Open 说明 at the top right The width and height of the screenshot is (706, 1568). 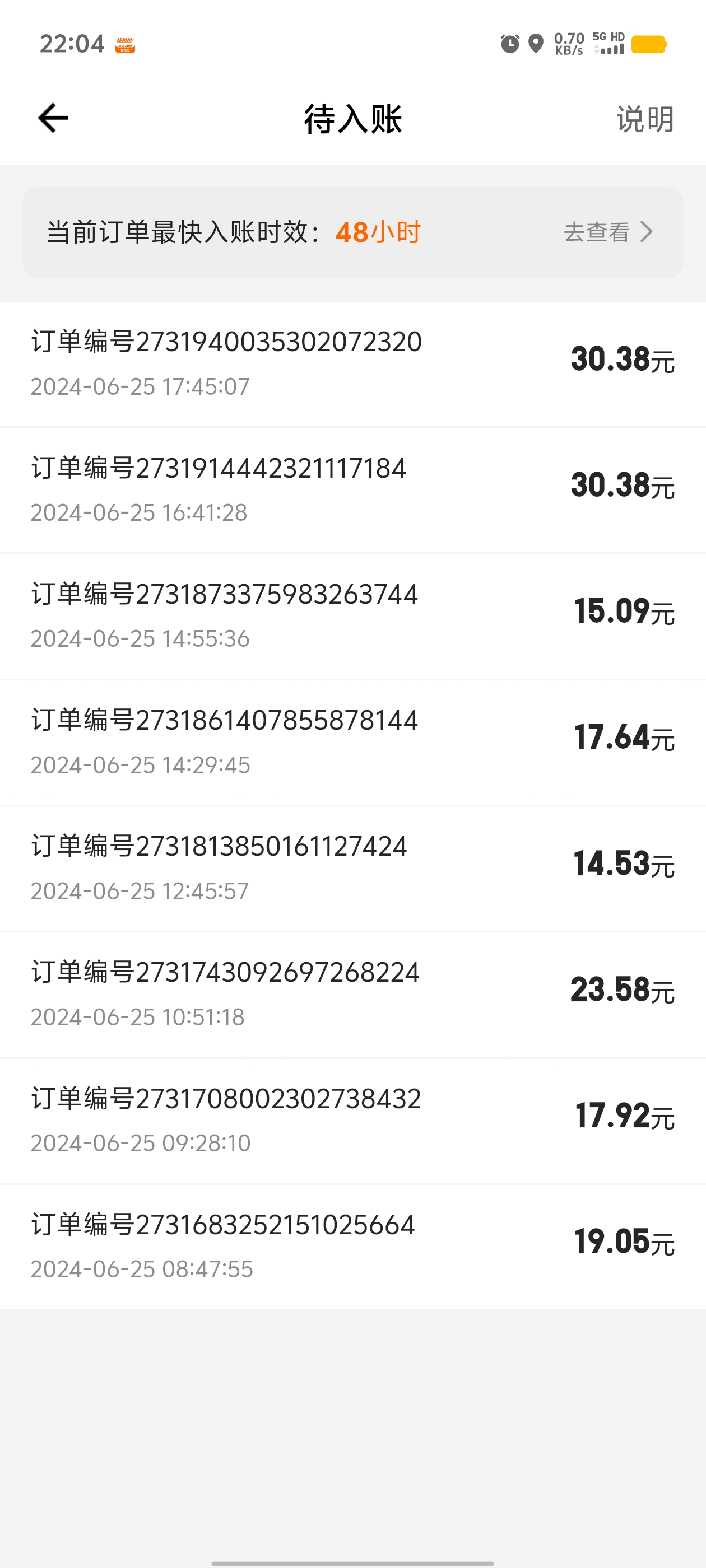pos(643,119)
